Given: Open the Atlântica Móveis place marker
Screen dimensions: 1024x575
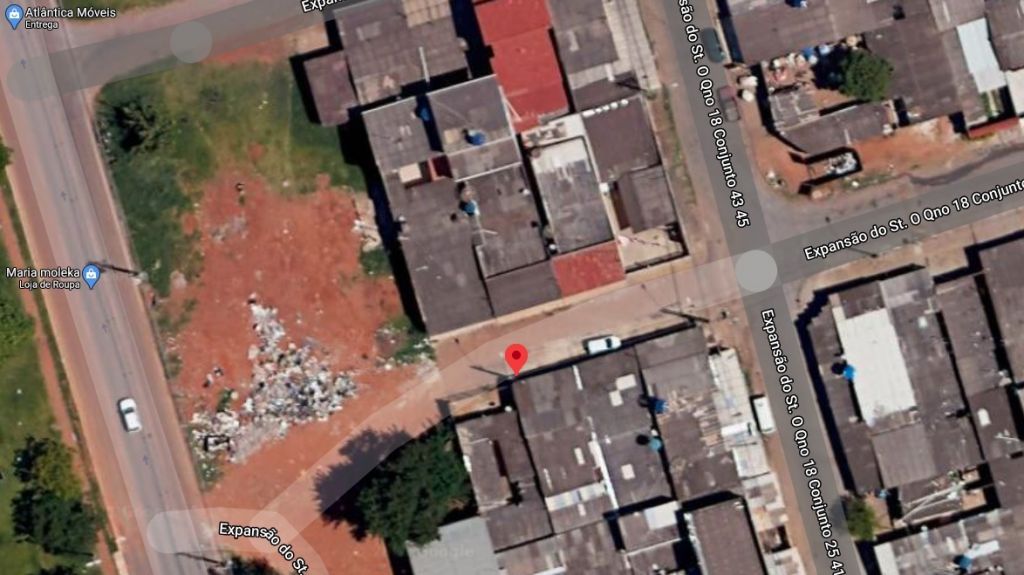Looking at the screenshot, I should (14, 15).
